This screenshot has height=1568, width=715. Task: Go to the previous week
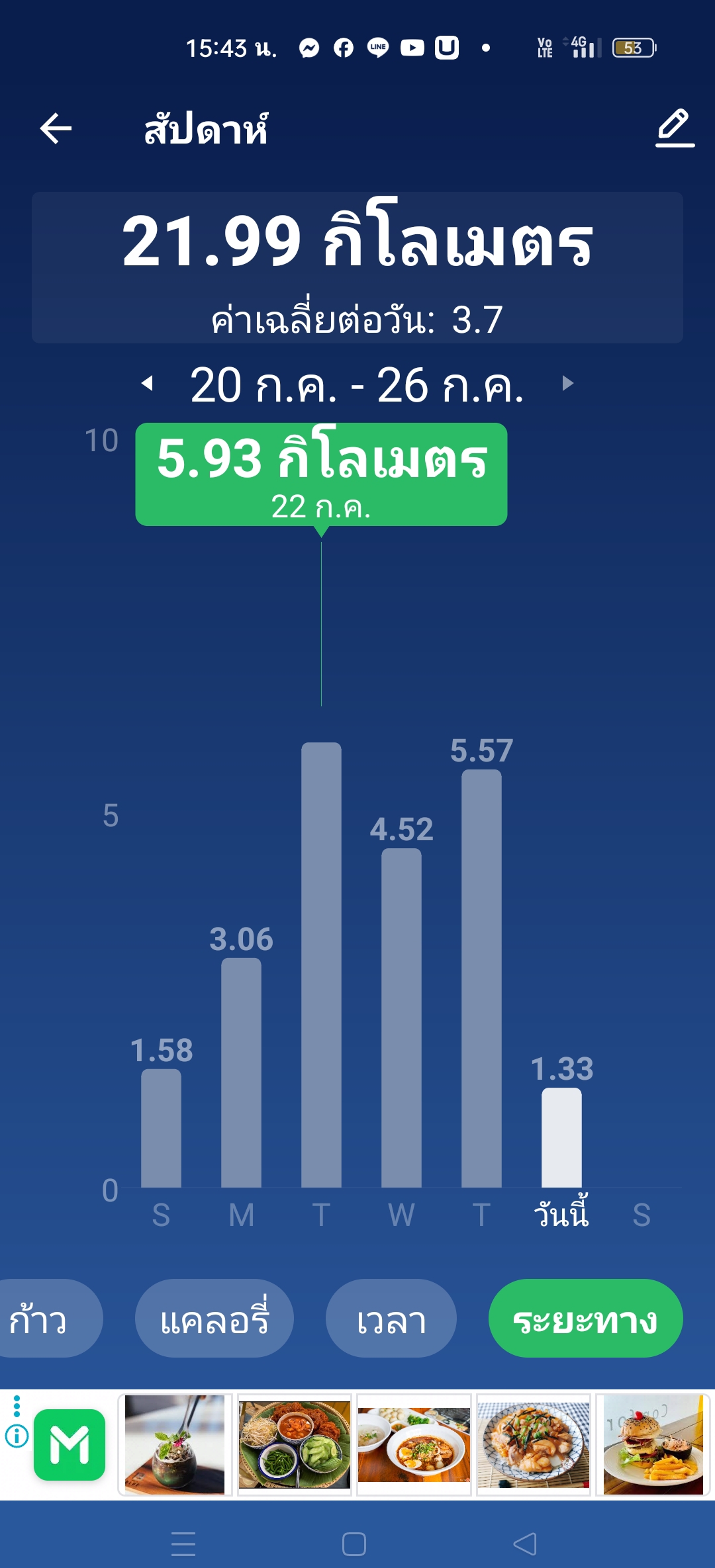148,384
